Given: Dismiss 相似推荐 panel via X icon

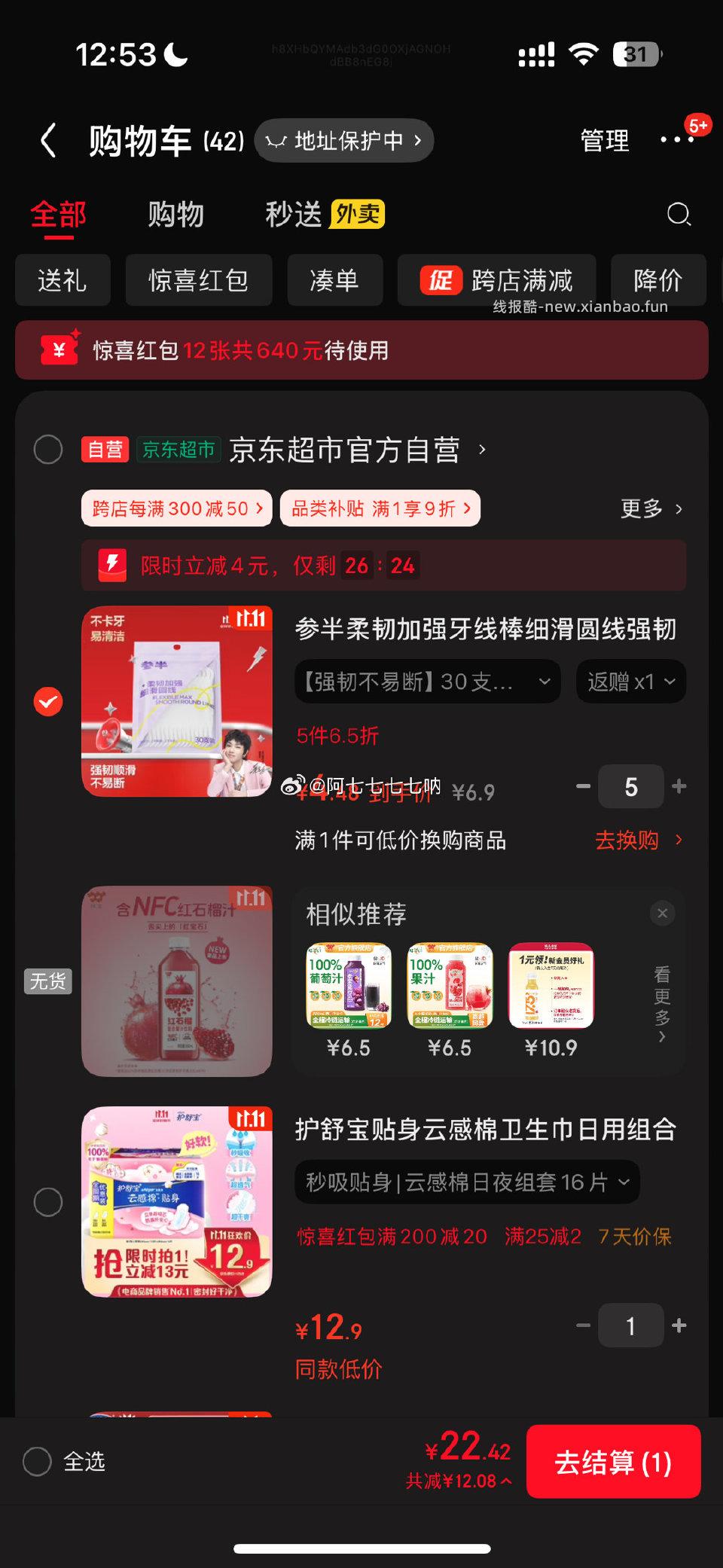Looking at the screenshot, I should [662, 913].
